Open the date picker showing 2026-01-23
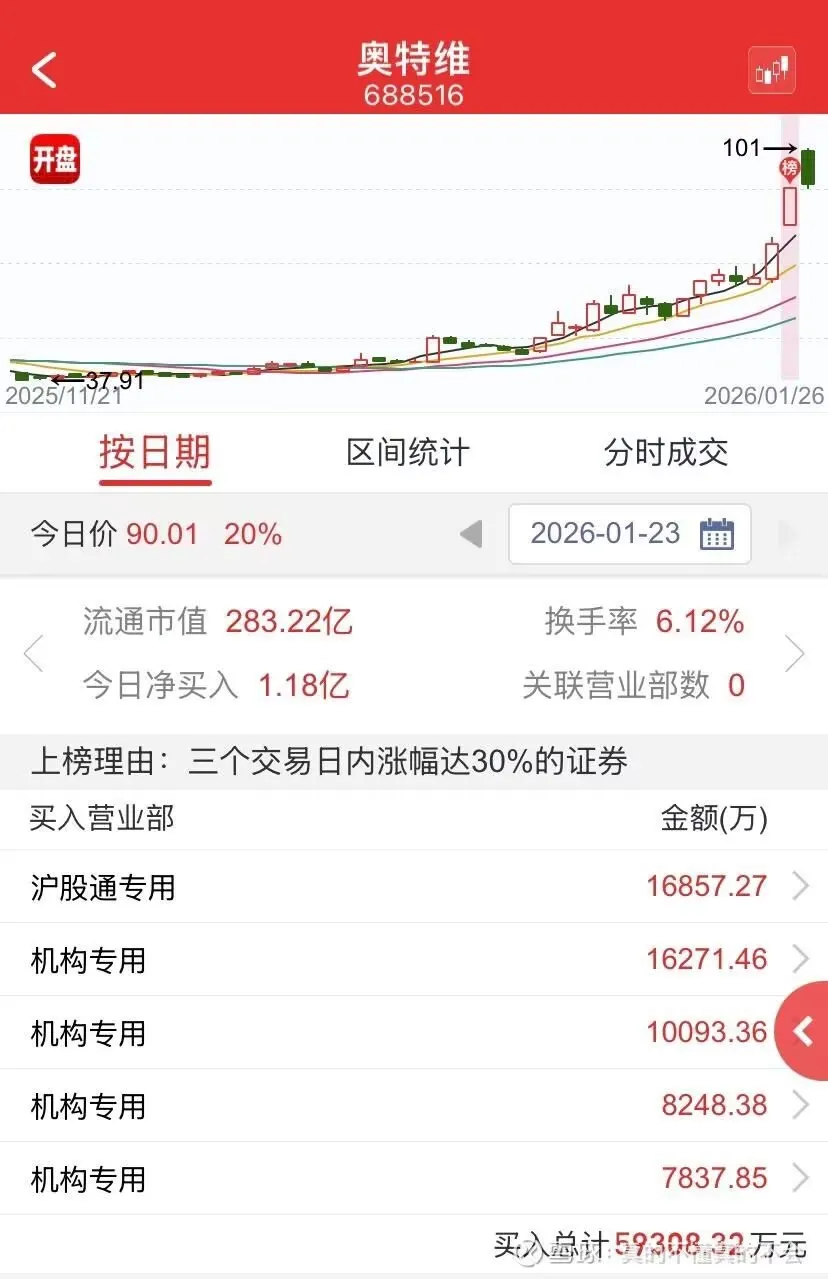The image size is (828, 1279). pos(630,534)
